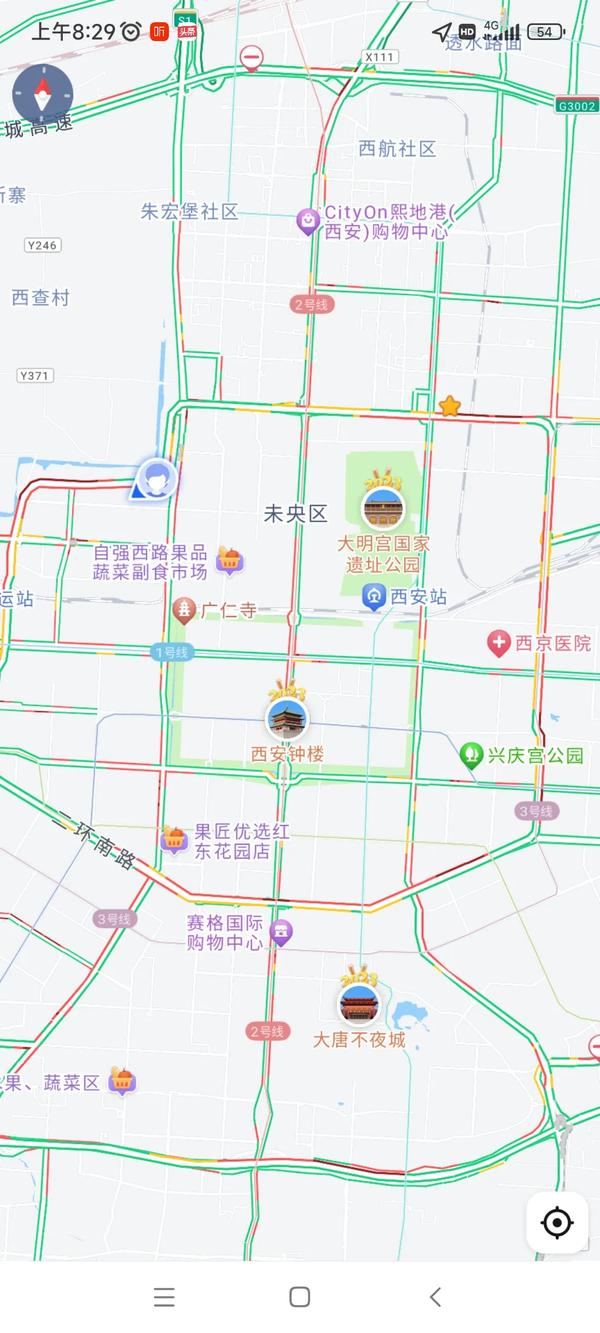600x1333 pixels.
Task: Tap the favorite star marker on the map
Action: (x=450, y=406)
